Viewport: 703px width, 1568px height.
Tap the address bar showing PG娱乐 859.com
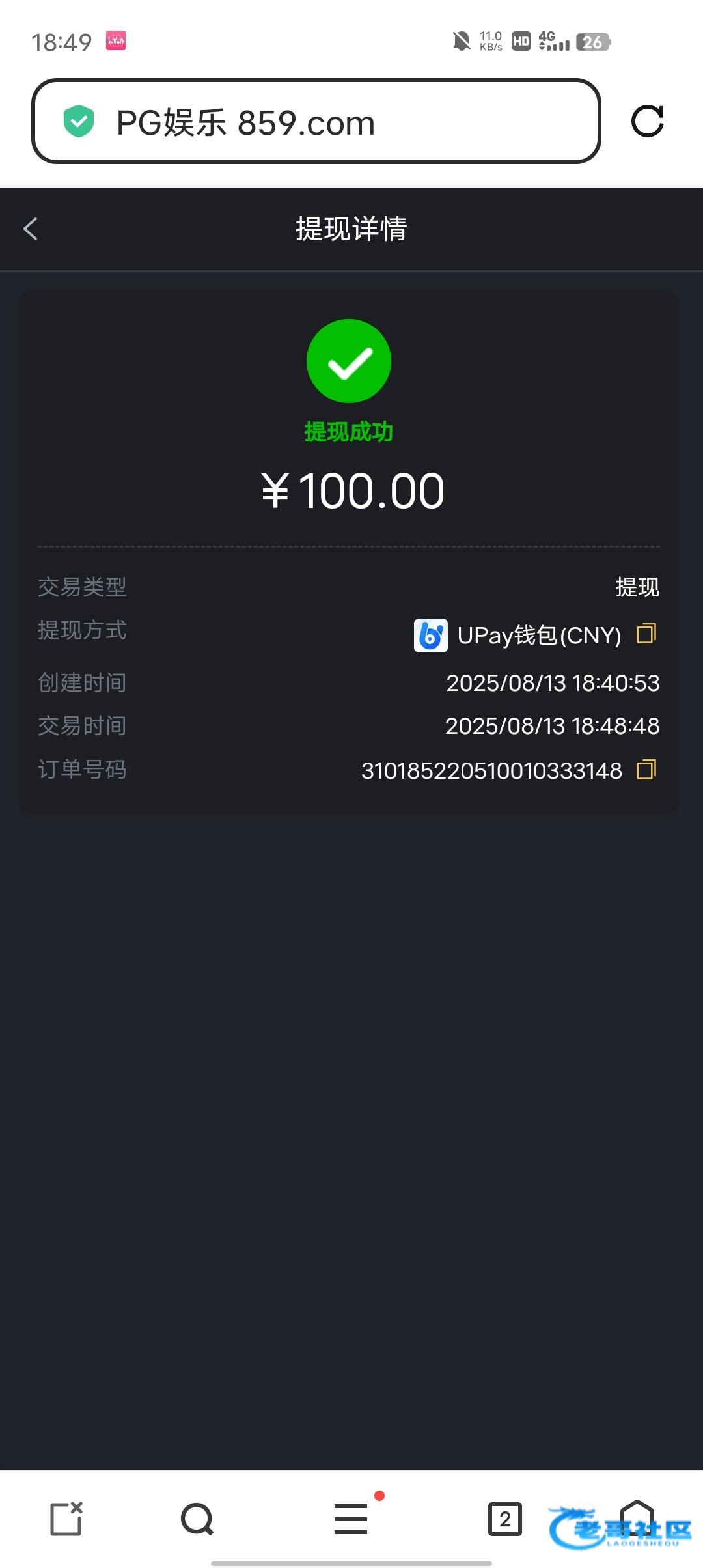pos(316,122)
